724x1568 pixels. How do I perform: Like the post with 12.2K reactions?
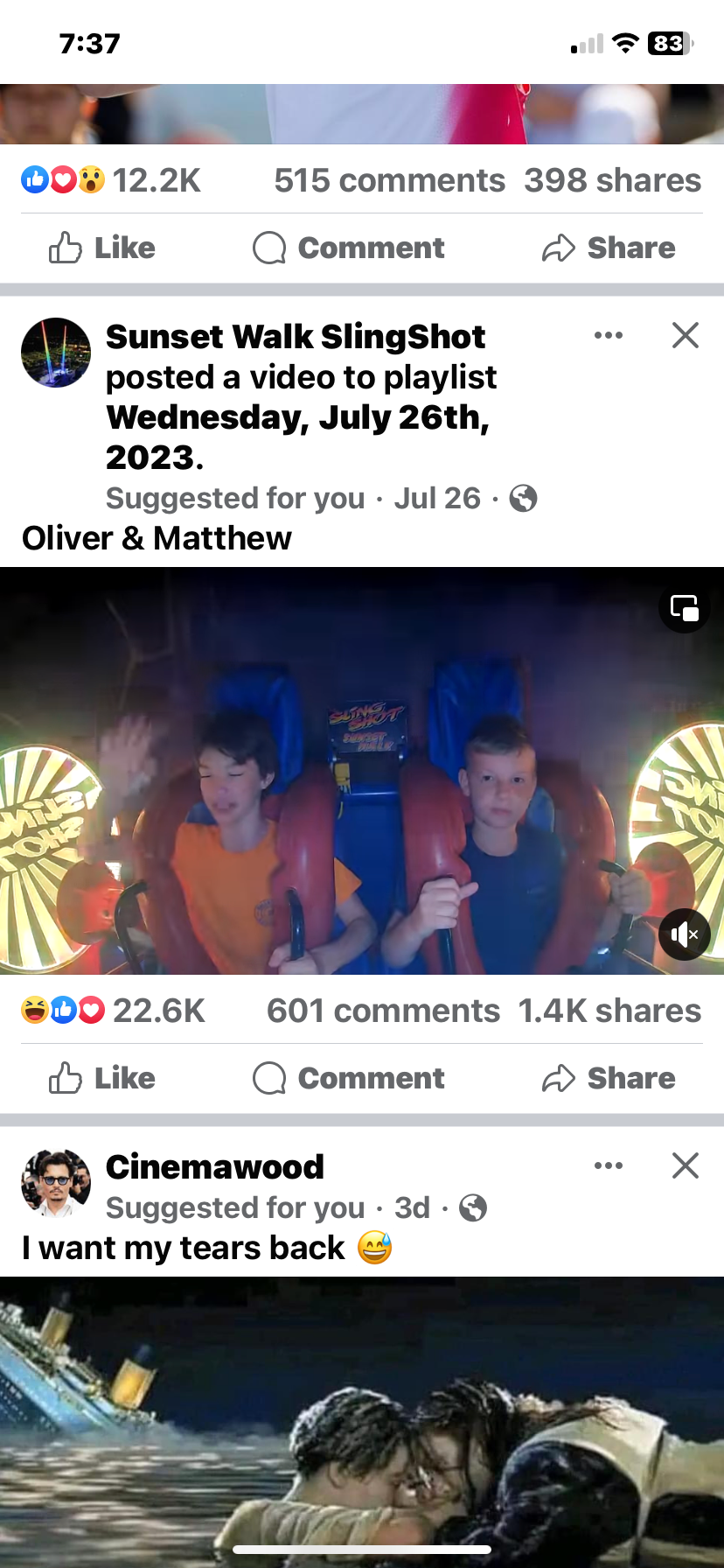[x=102, y=248]
